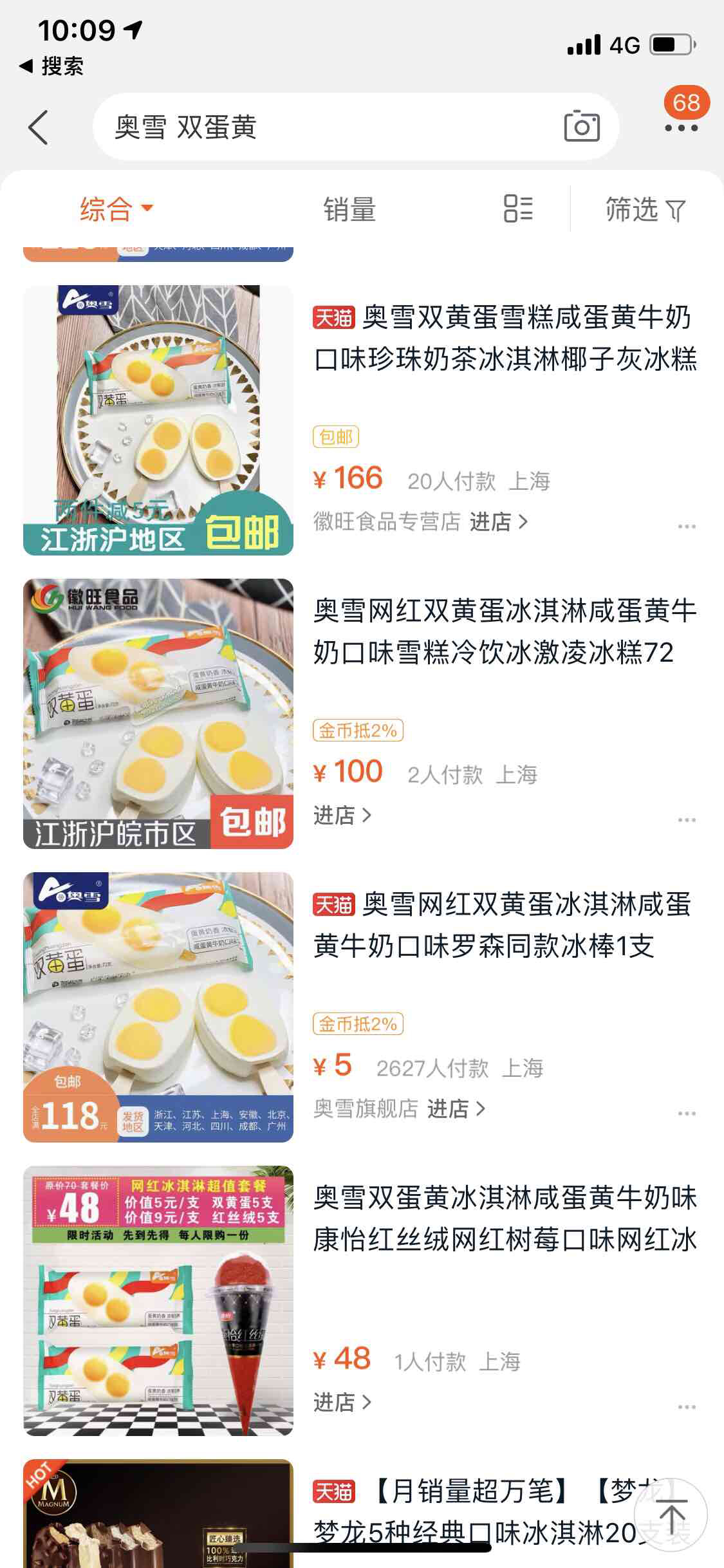The width and height of the screenshot is (724, 1568).
Task: Visit the 奥雪旗舰店 store
Action: tap(399, 1108)
